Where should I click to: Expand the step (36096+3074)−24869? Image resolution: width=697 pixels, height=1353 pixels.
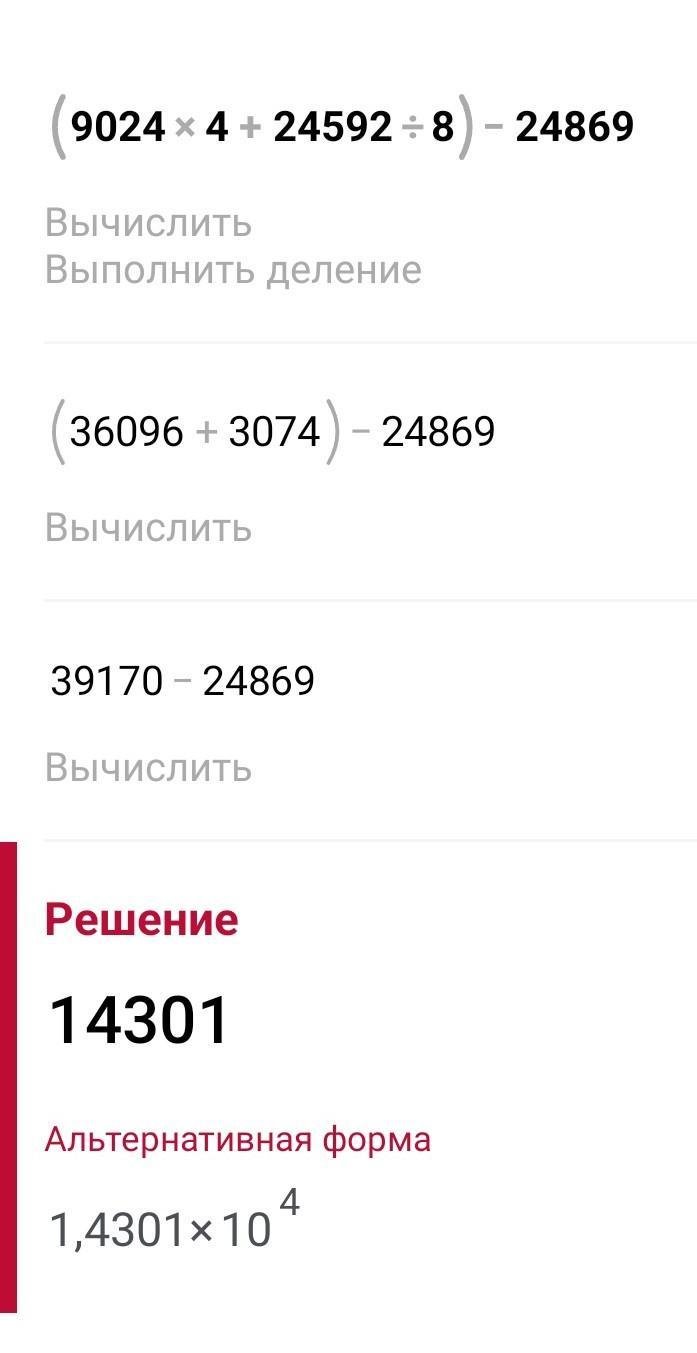pos(272,432)
